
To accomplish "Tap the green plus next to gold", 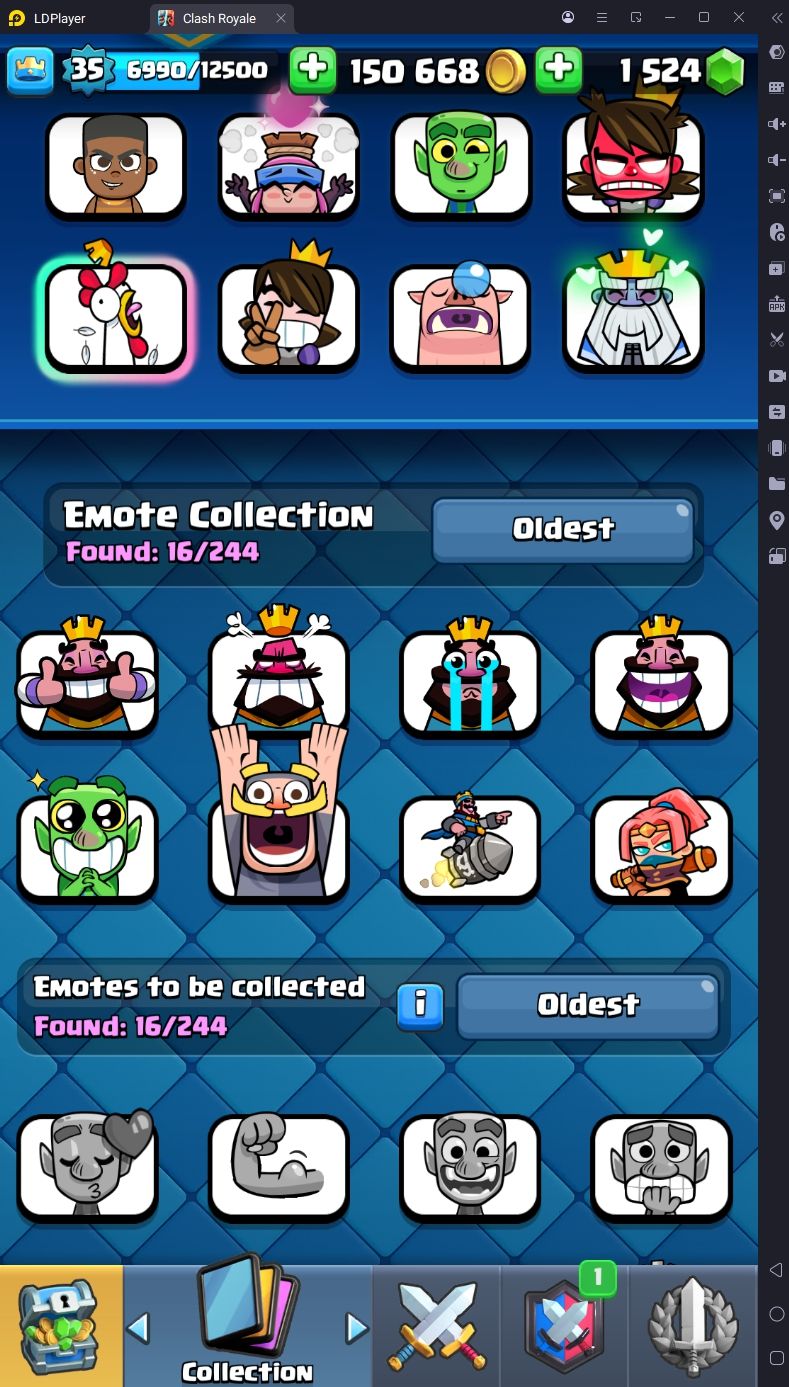I will point(313,69).
